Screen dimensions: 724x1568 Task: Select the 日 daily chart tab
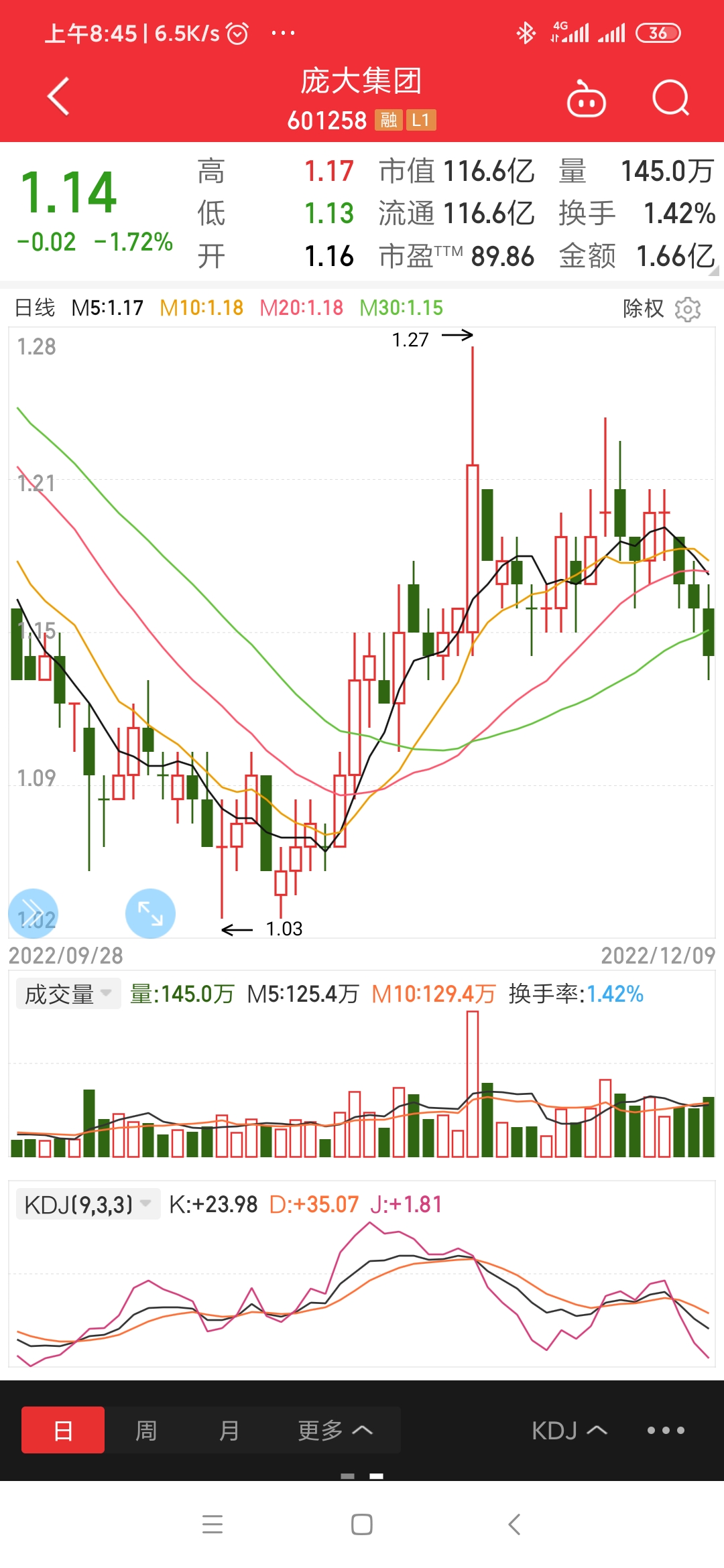click(x=63, y=1430)
